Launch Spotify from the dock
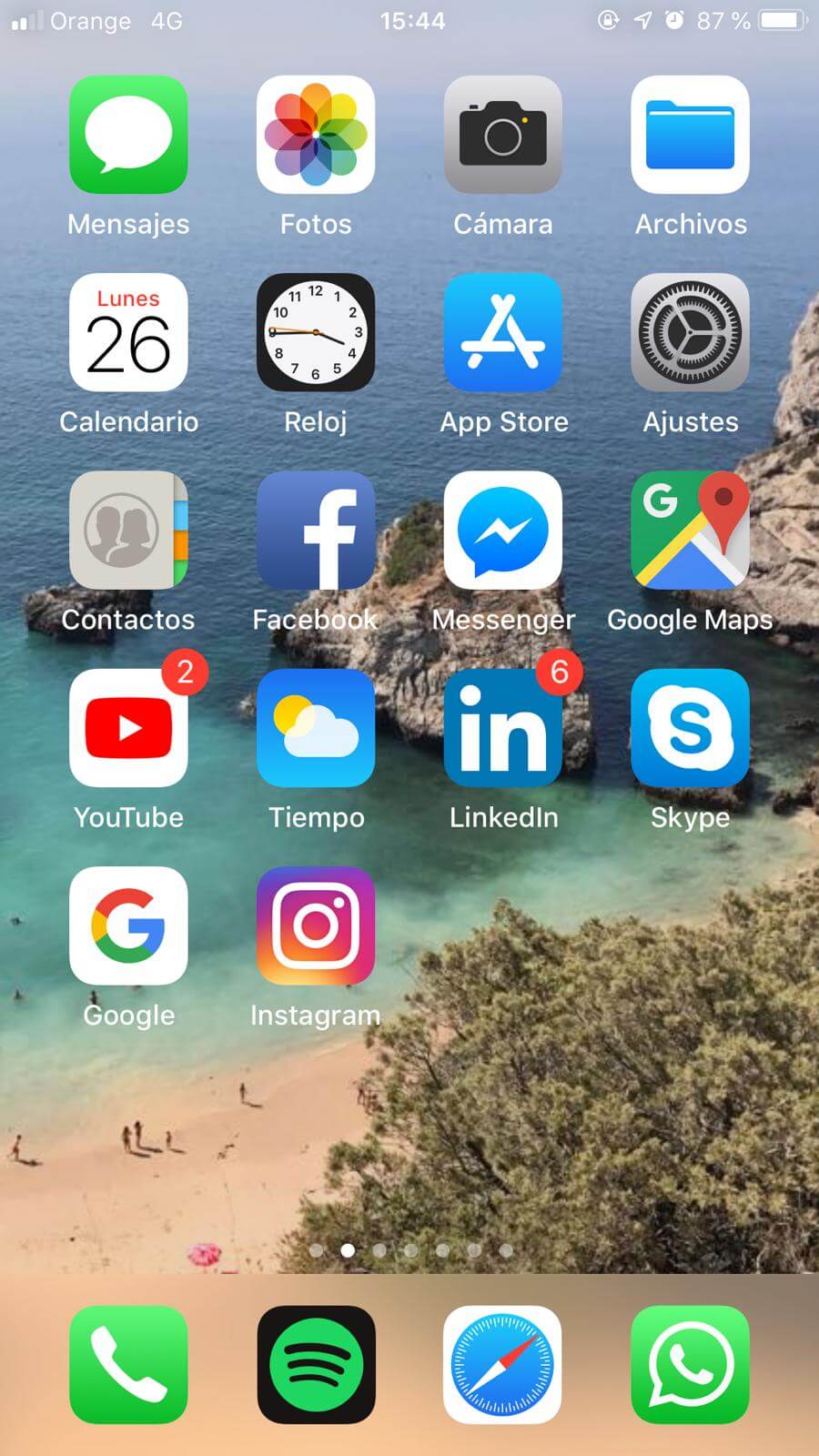 (x=316, y=1364)
